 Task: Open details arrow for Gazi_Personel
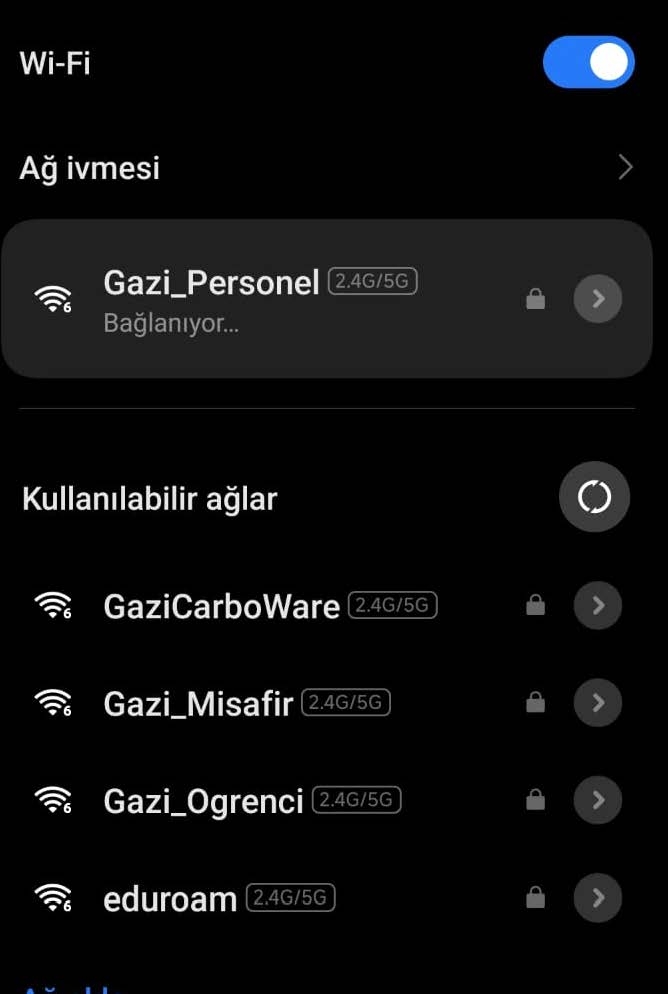point(598,299)
